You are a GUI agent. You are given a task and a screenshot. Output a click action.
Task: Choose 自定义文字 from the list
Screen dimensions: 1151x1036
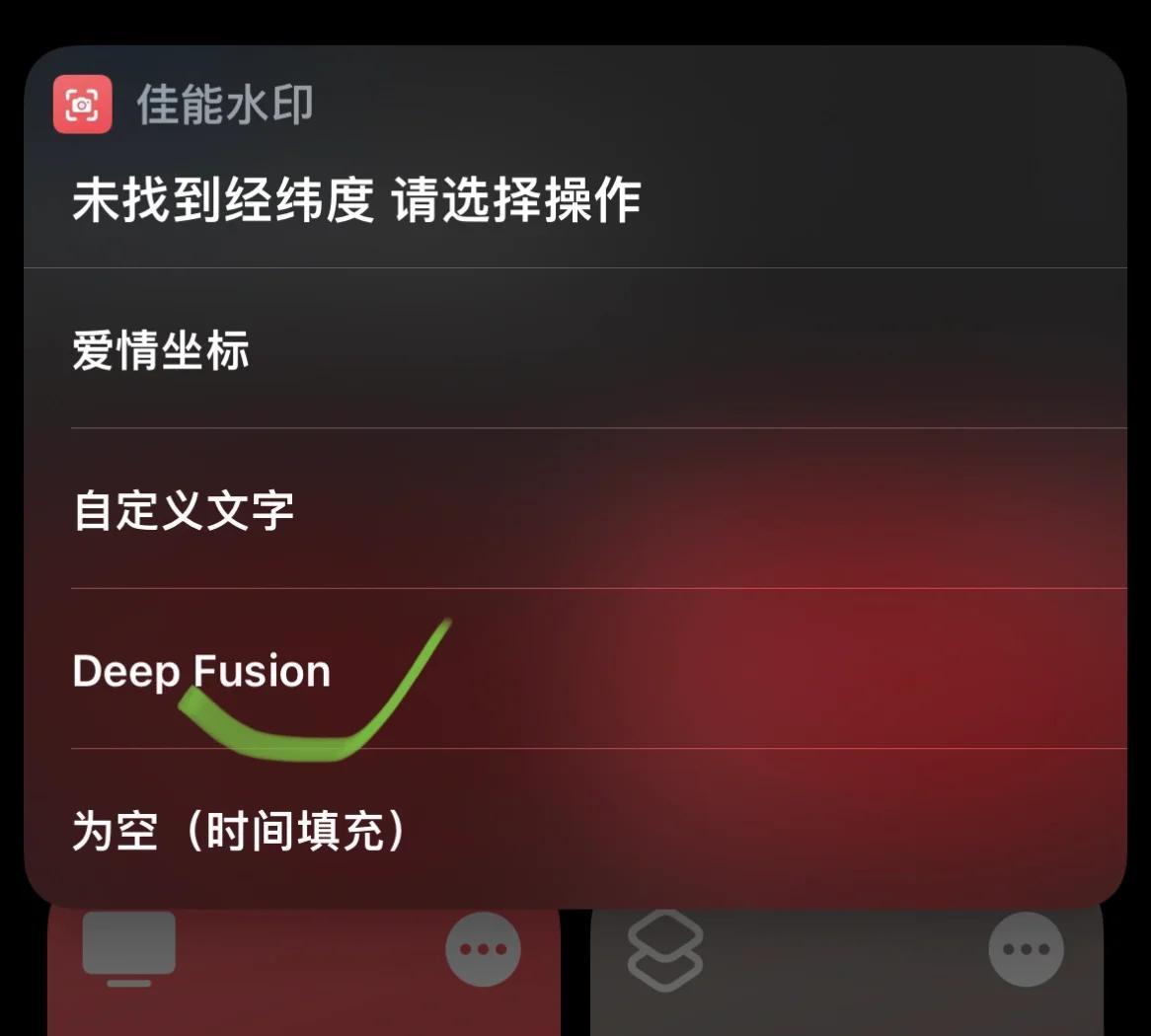coord(184,511)
